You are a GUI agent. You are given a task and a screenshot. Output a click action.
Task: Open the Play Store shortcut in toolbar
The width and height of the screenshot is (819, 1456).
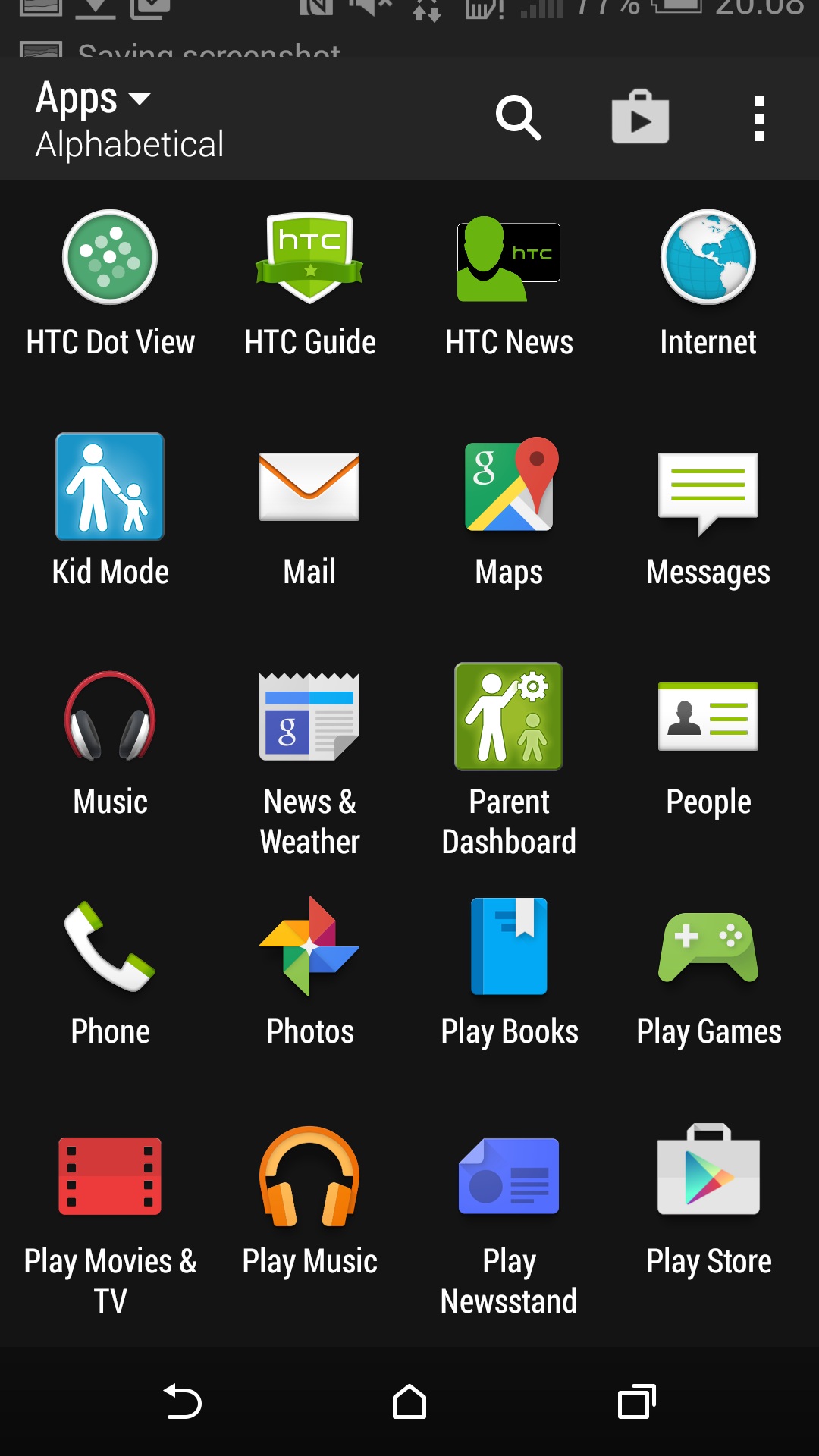pos(640,118)
